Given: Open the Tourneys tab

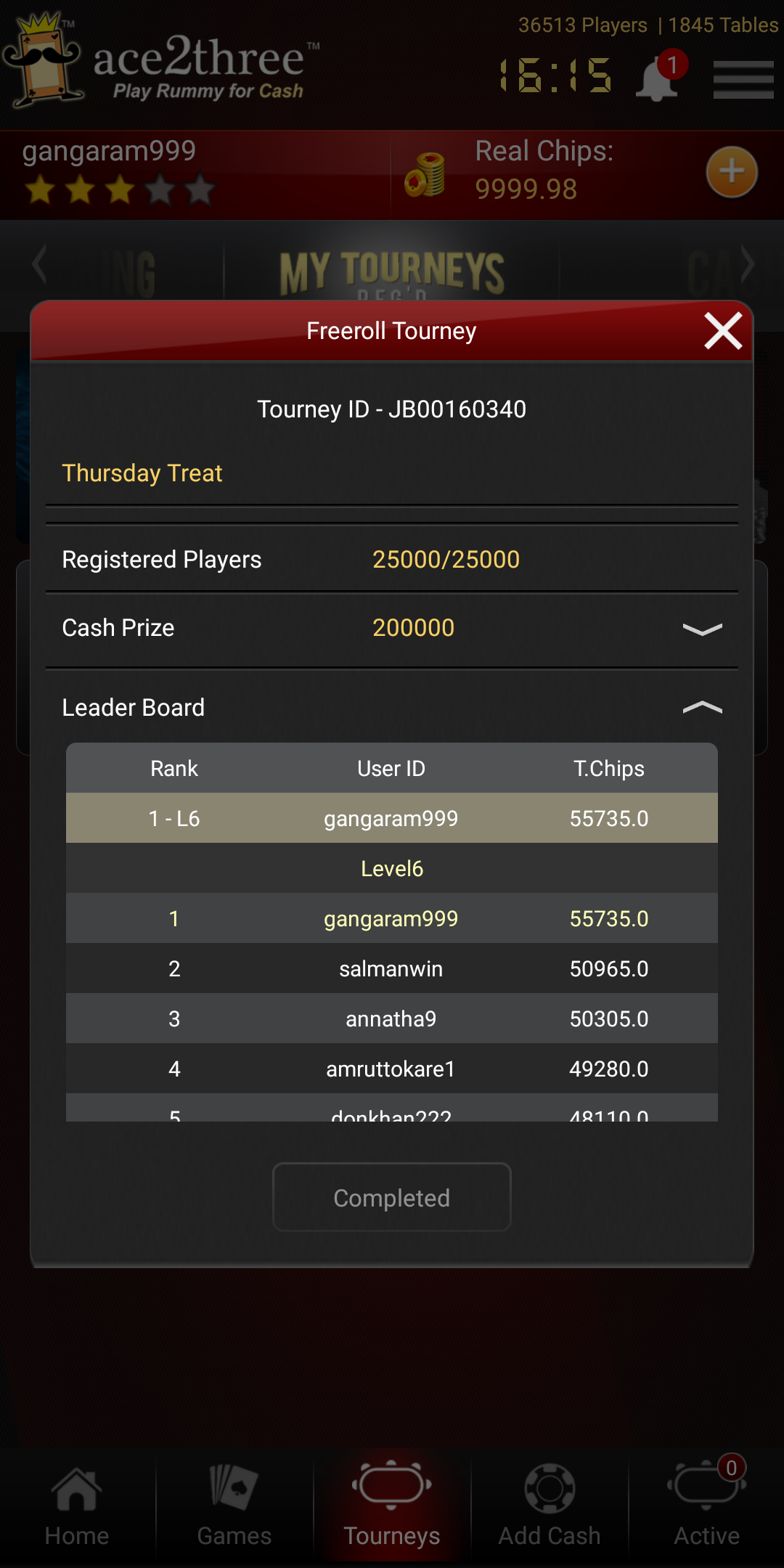Looking at the screenshot, I should (x=392, y=1507).
